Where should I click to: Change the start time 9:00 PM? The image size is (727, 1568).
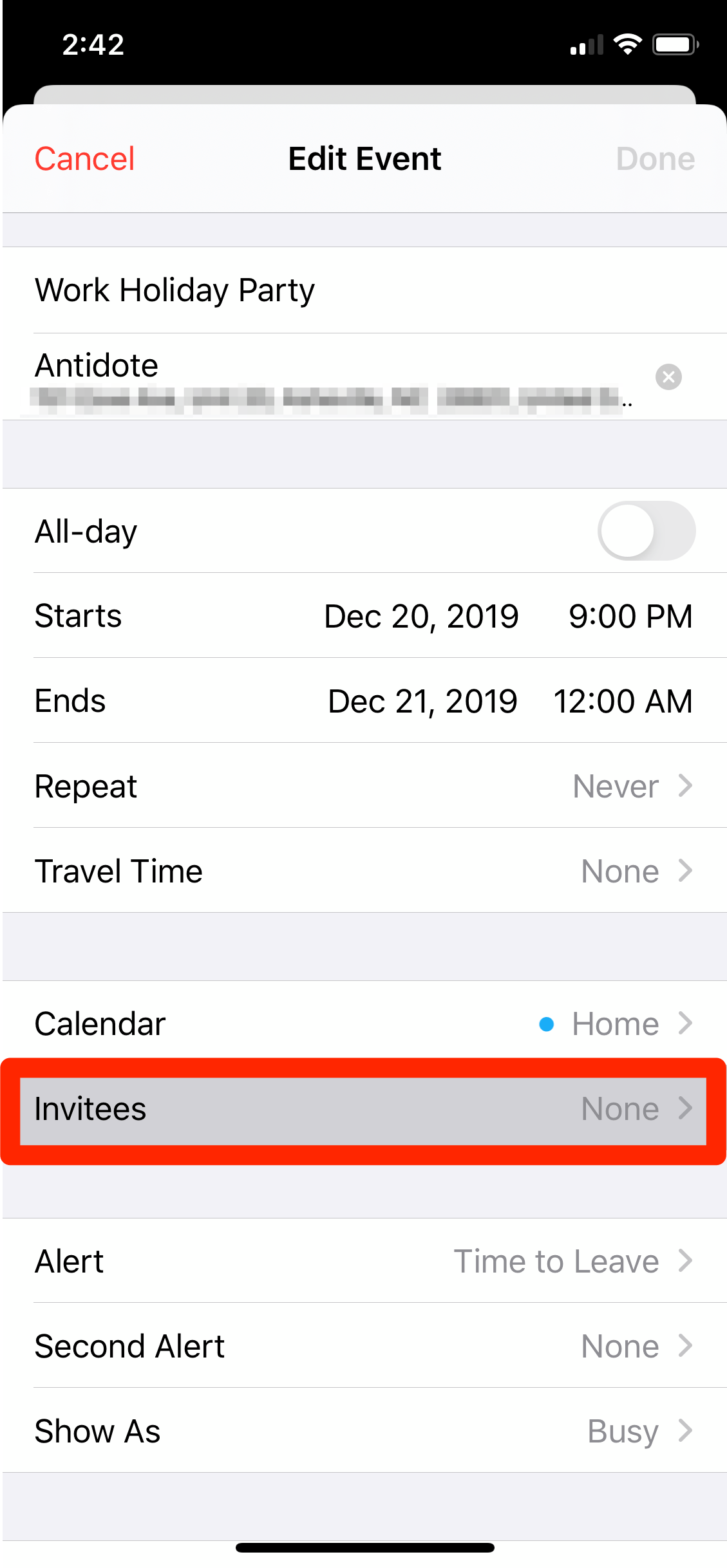coord(630,617)
